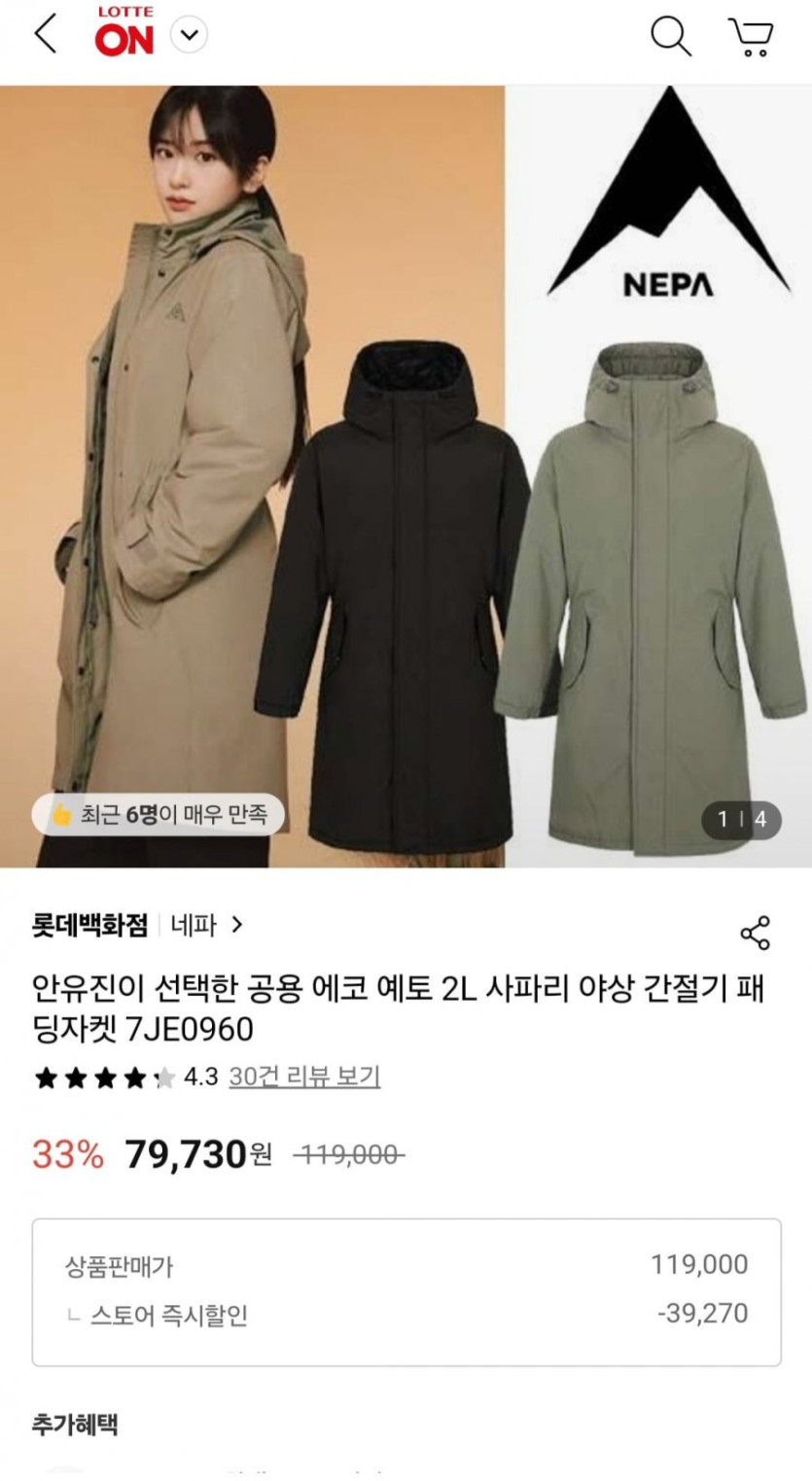This screenshot has width=812, height=1481.
Task: Open the search magnifier icon
Action: tap(670, 36)
